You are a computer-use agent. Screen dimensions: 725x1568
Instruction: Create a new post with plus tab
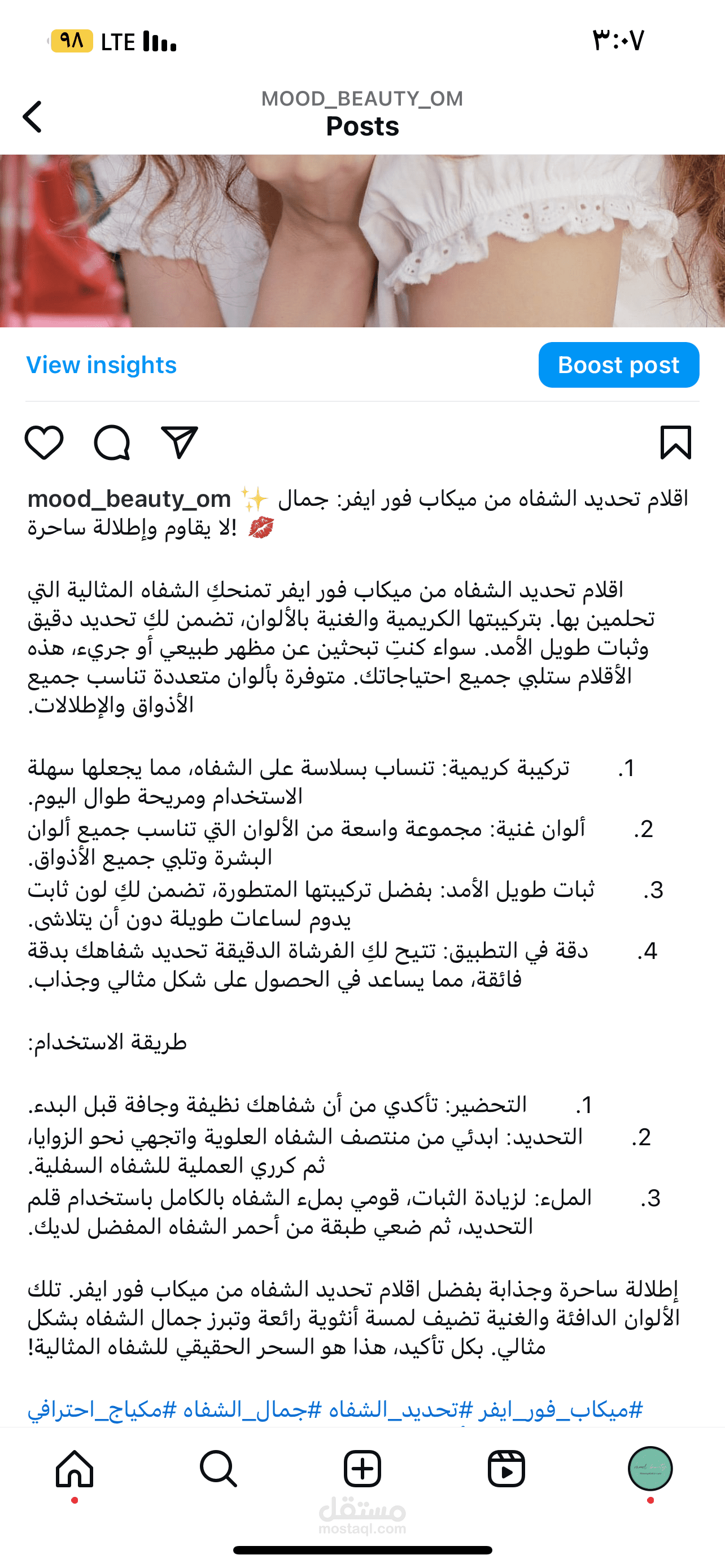[362, 1469]
